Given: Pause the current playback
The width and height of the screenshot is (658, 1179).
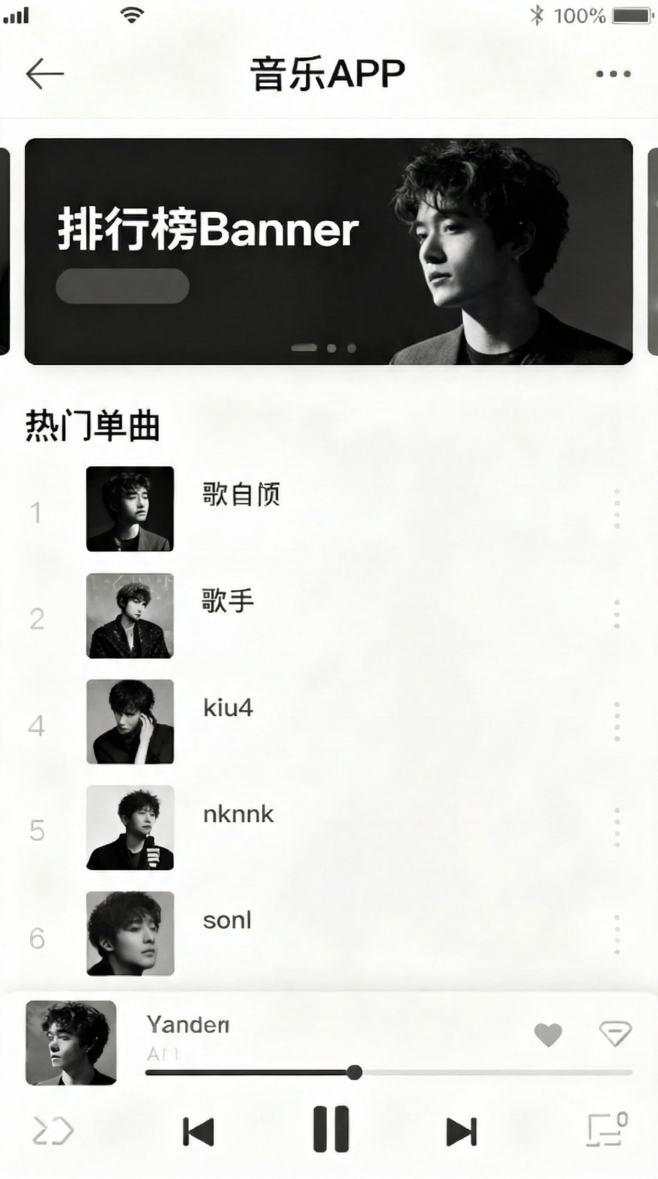Looking at the screenshot, I should [331, 1130].
